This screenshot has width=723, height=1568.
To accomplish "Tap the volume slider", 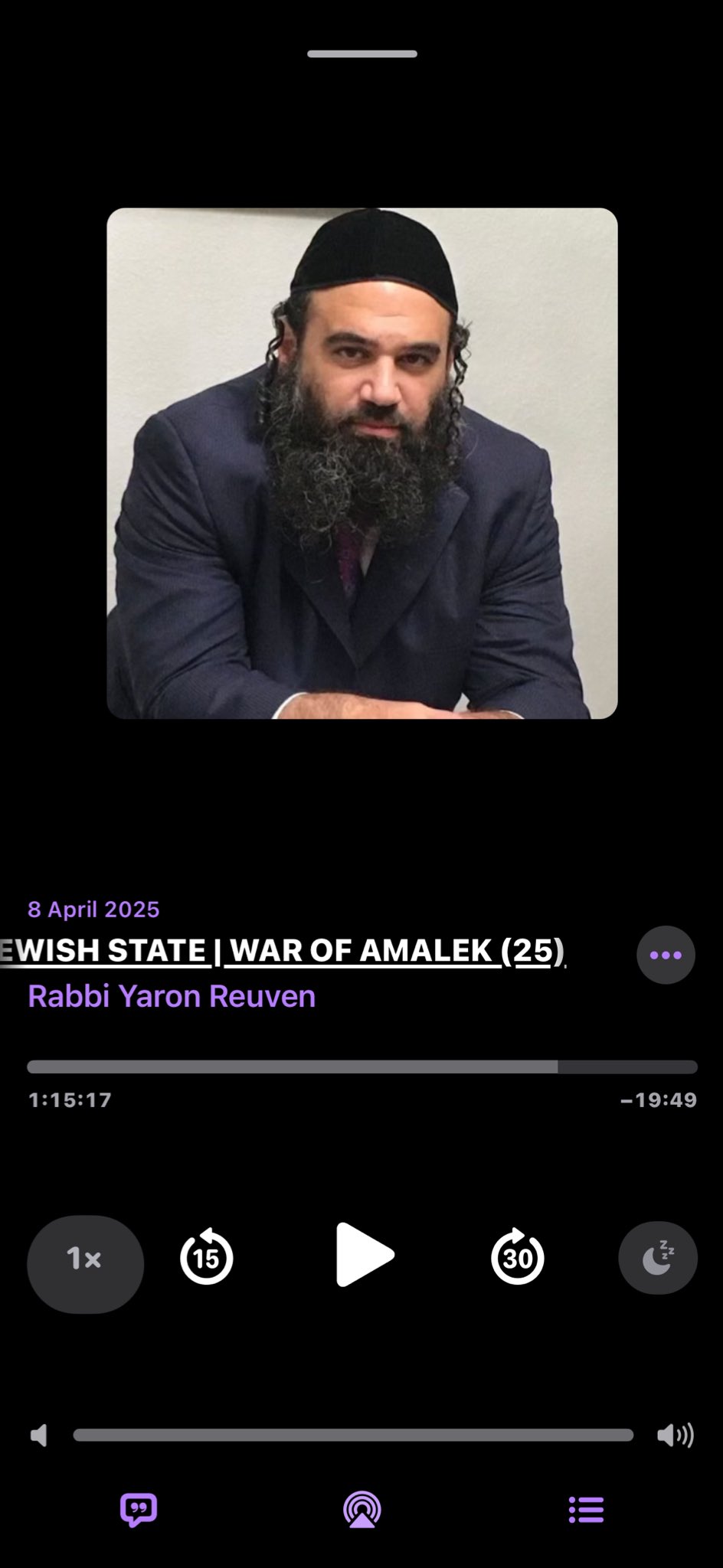I will pyautogui.click(x=353, y=1436).
